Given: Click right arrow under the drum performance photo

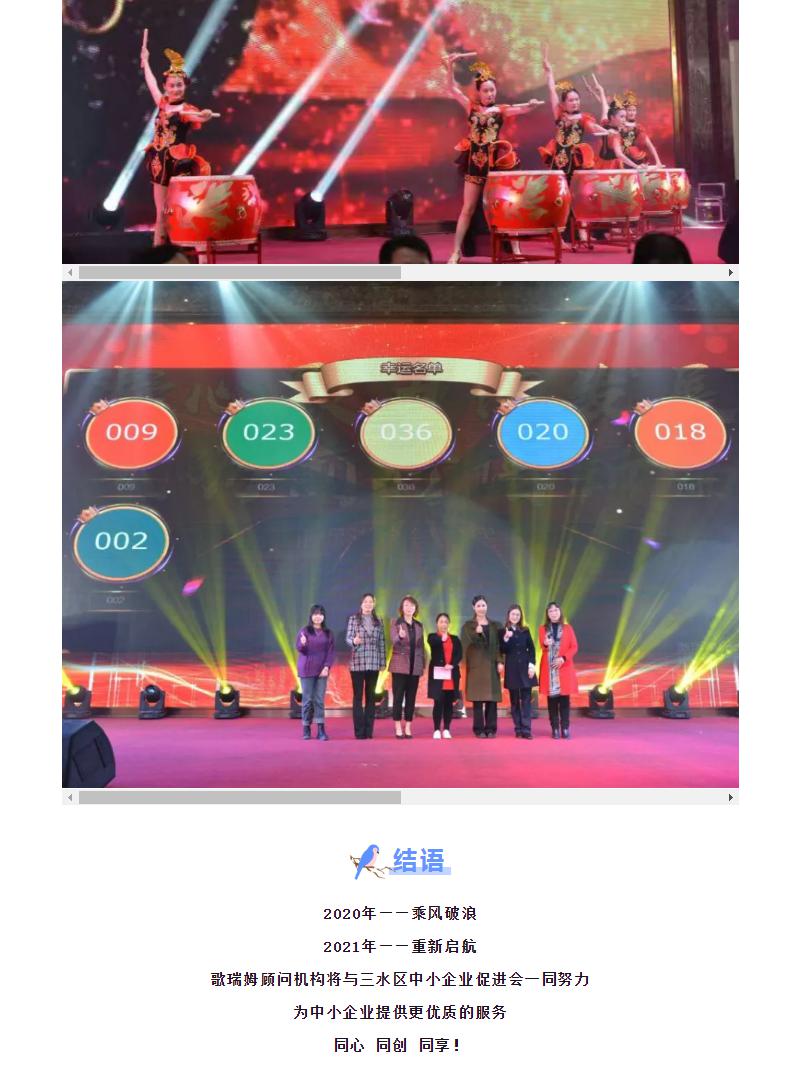Looking at the screenshot, I should [731, 272].
